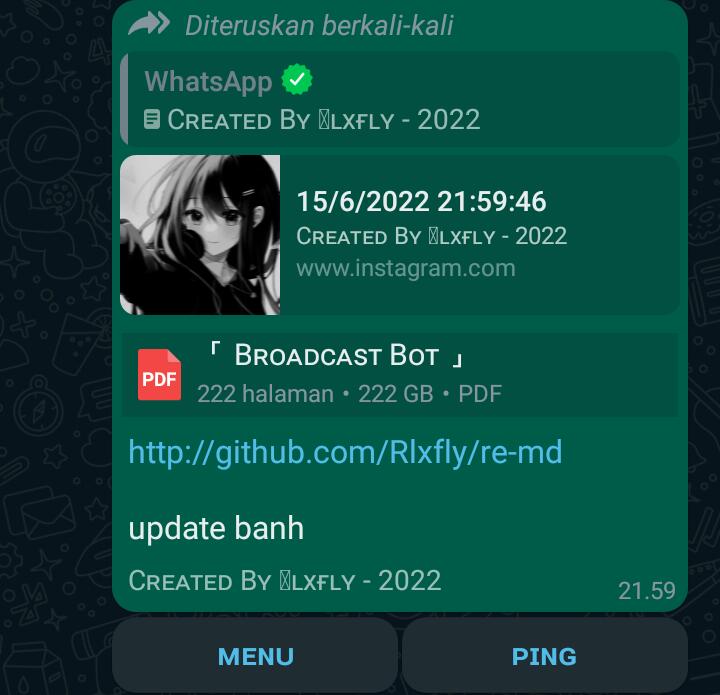Tap the PING quick reply button

click(x=544, y=656)
